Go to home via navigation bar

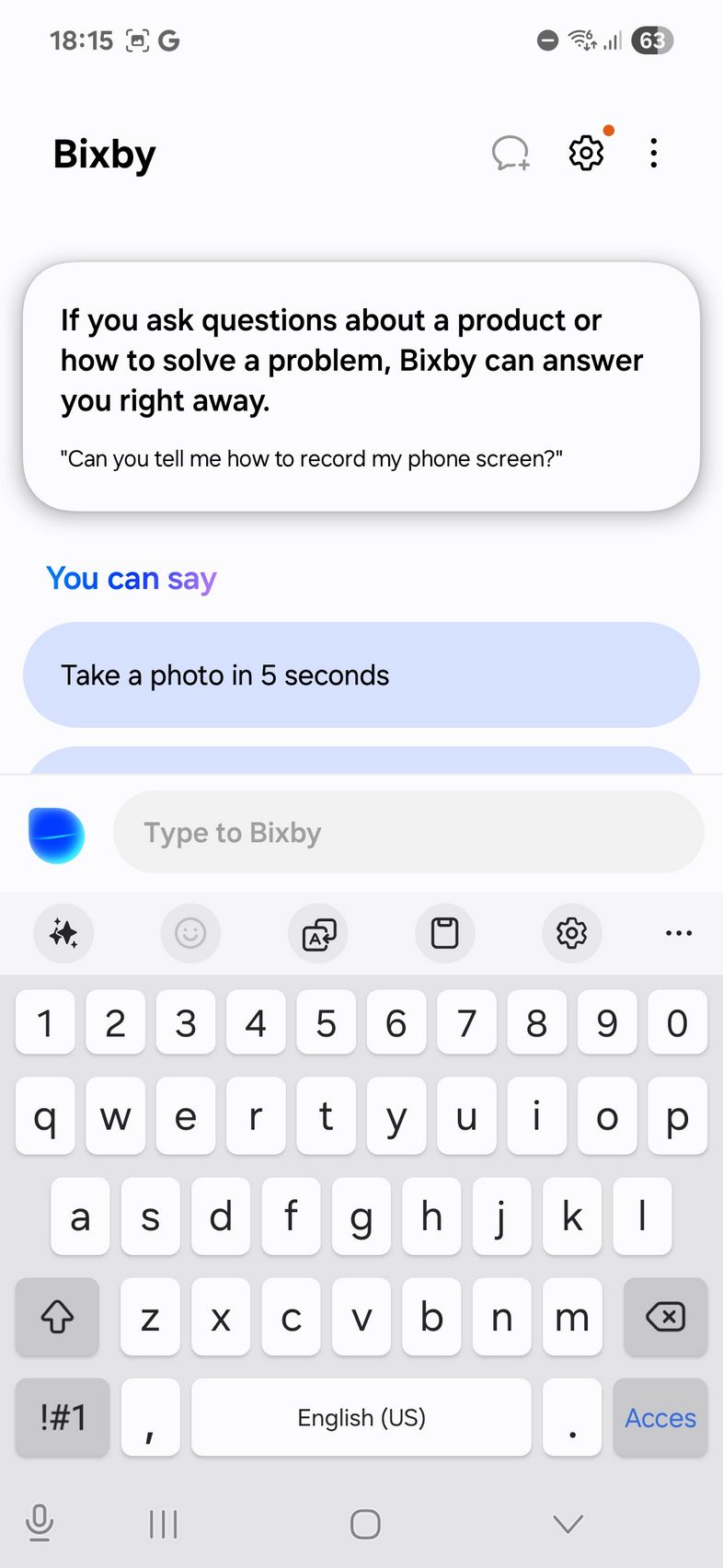tap(365, 1524)
